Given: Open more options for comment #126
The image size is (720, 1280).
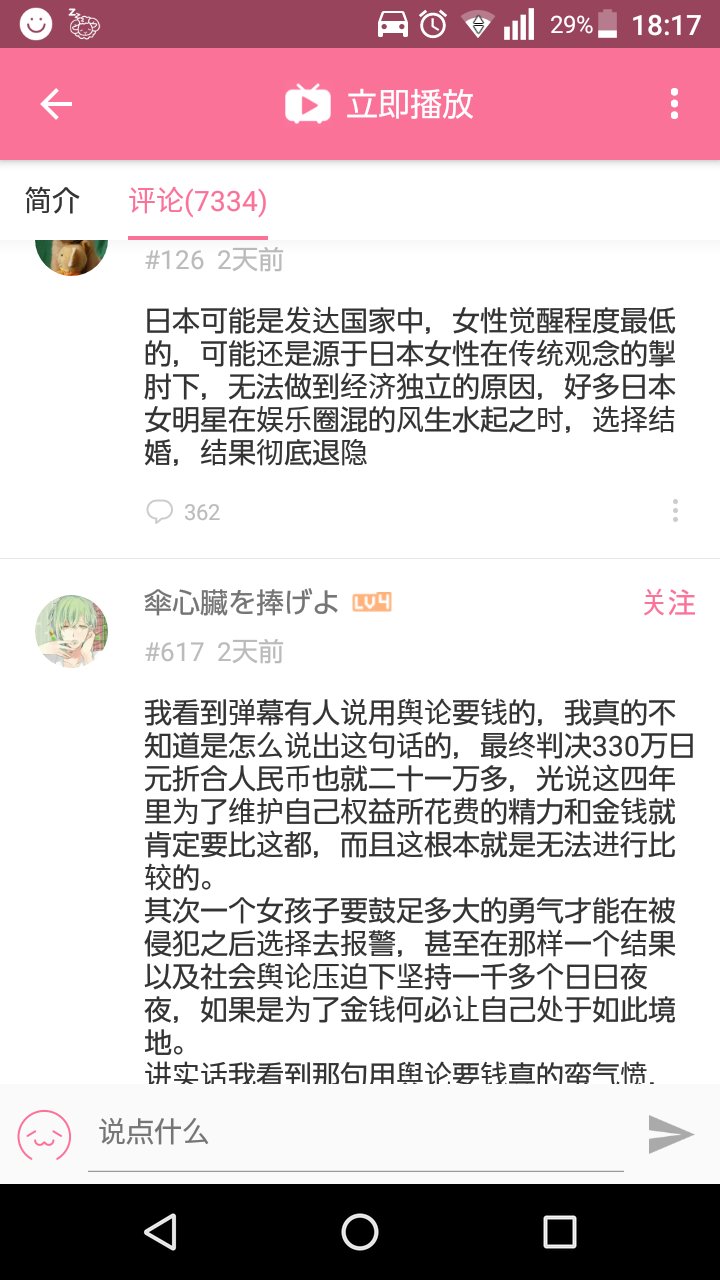Looking at the screenshot, I should (x=675, y=511).
